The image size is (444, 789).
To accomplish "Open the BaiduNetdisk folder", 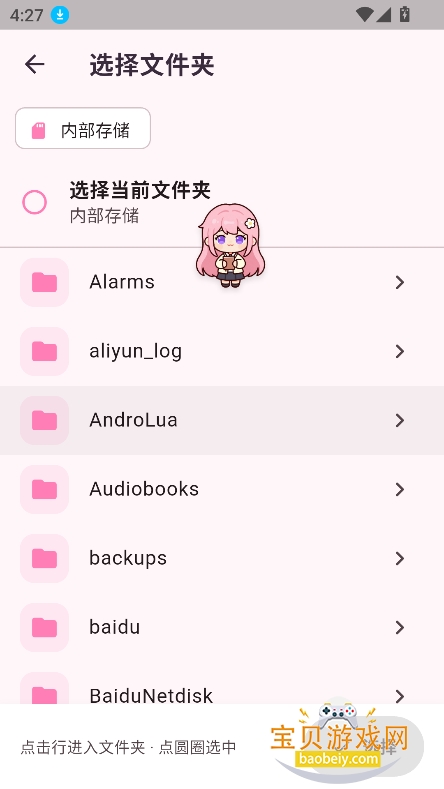I will [x=222, y=683].
